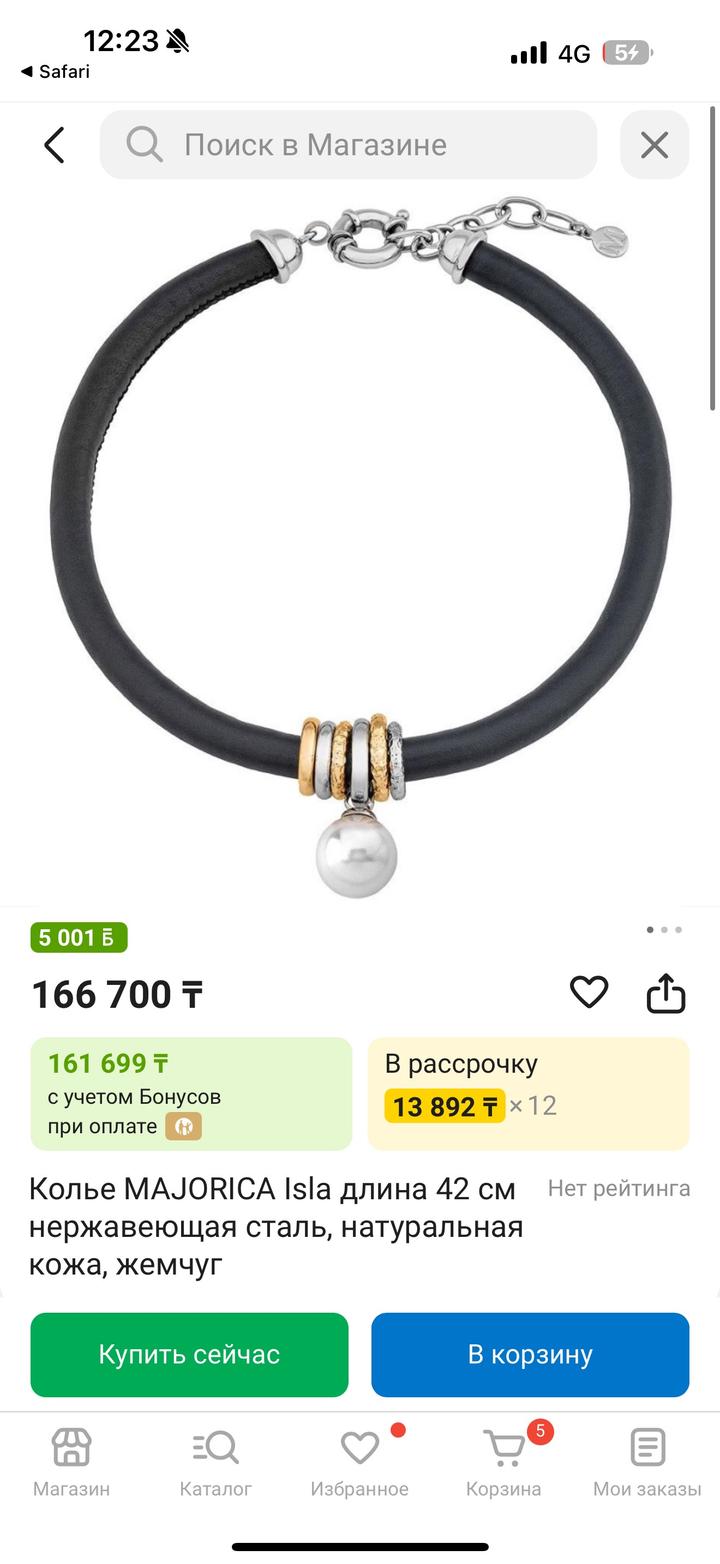Tap the Поиск в Магазине search field
The width and height of the screenshot is (720, 1564).
pos(348,145)
